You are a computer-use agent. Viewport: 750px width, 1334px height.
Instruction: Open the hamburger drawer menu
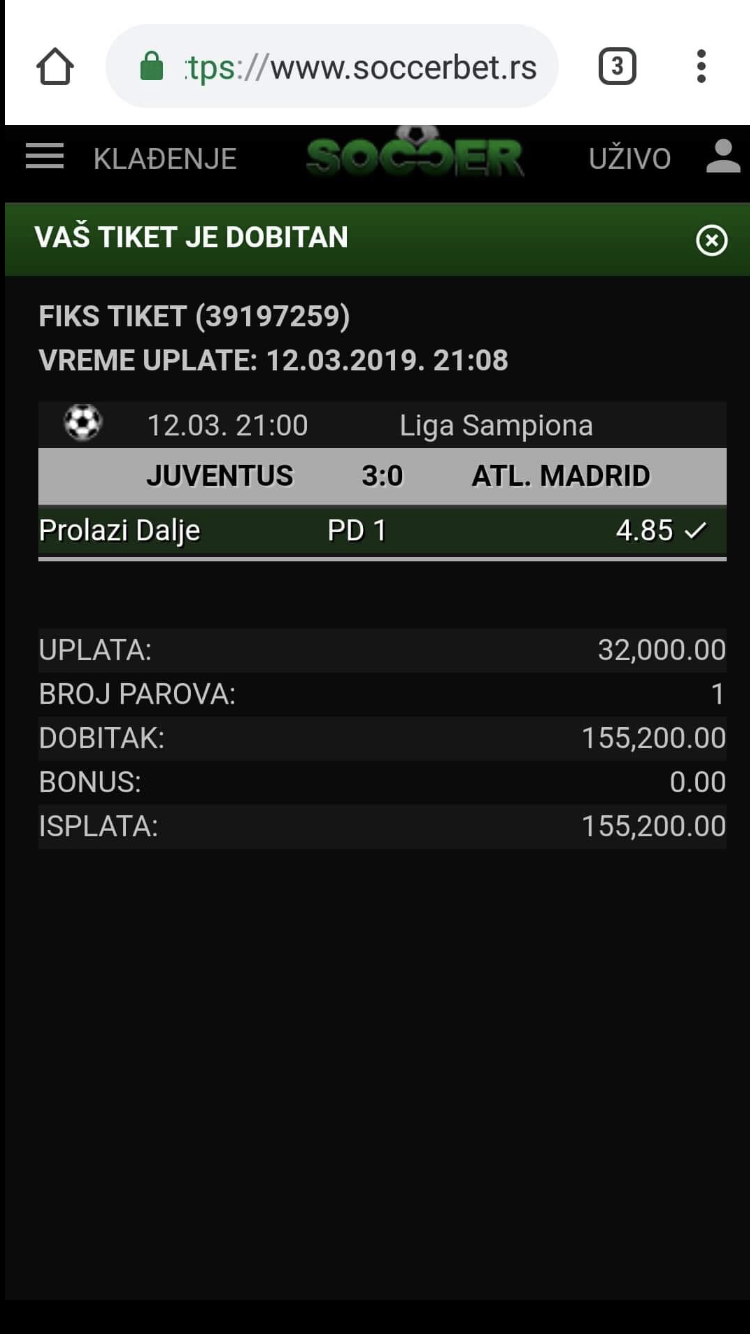pos(45,157)
